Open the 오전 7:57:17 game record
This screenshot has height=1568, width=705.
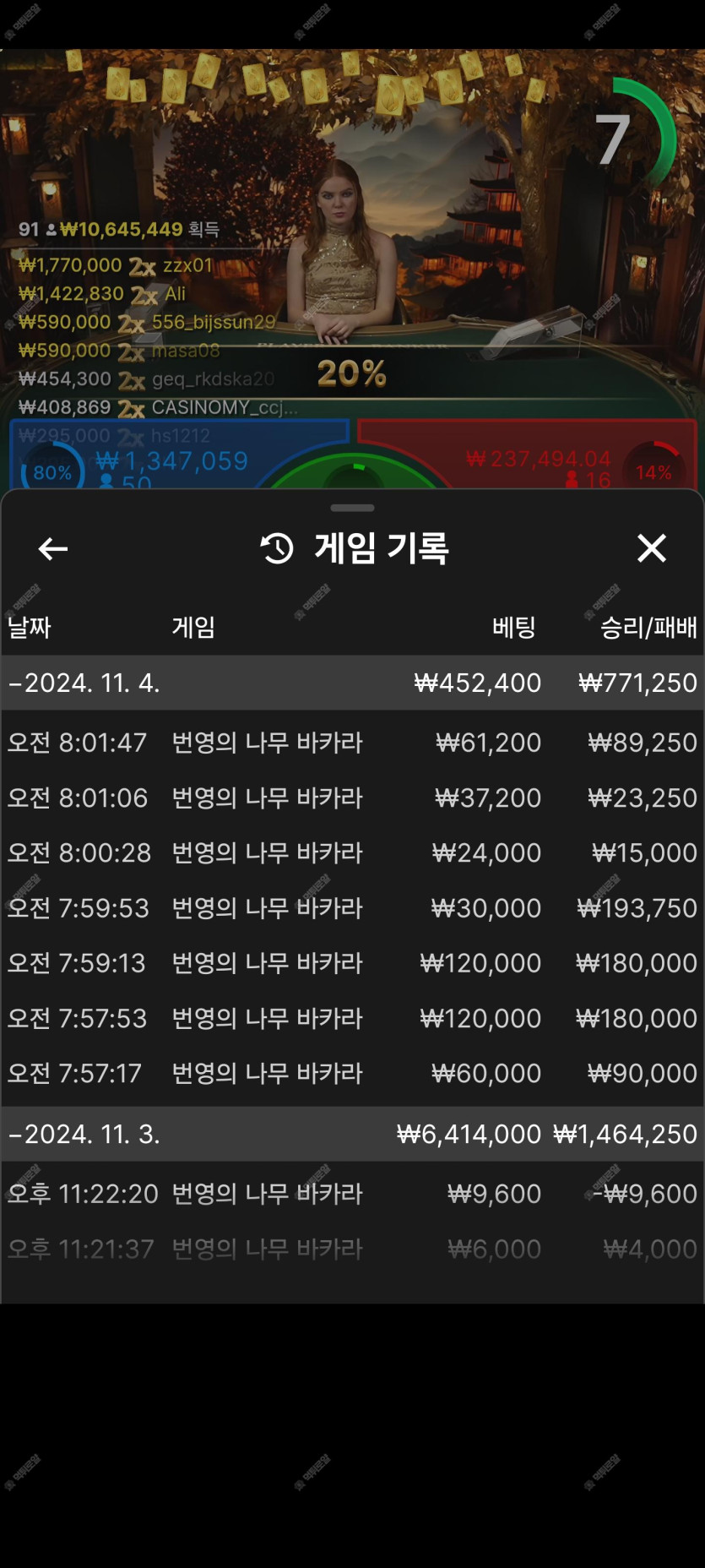click(352, 1073)
